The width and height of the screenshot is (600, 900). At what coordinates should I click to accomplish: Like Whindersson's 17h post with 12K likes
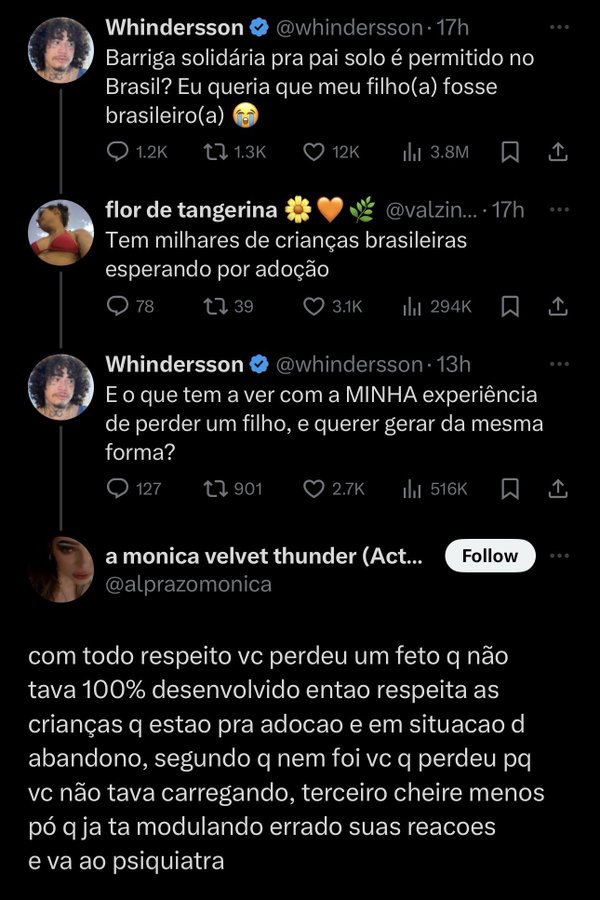(x=314, y=151)
